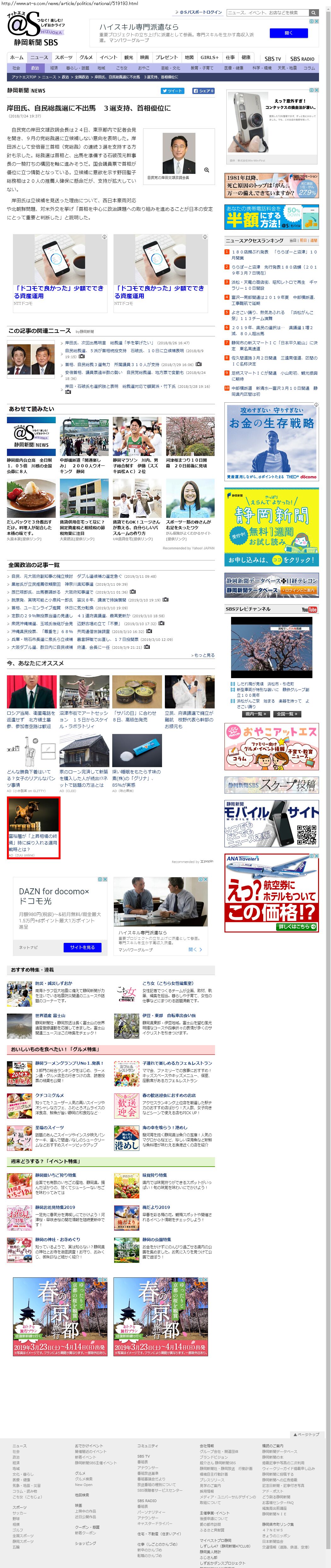Enlarge the photo of 岸田文雄

point(207,170)
